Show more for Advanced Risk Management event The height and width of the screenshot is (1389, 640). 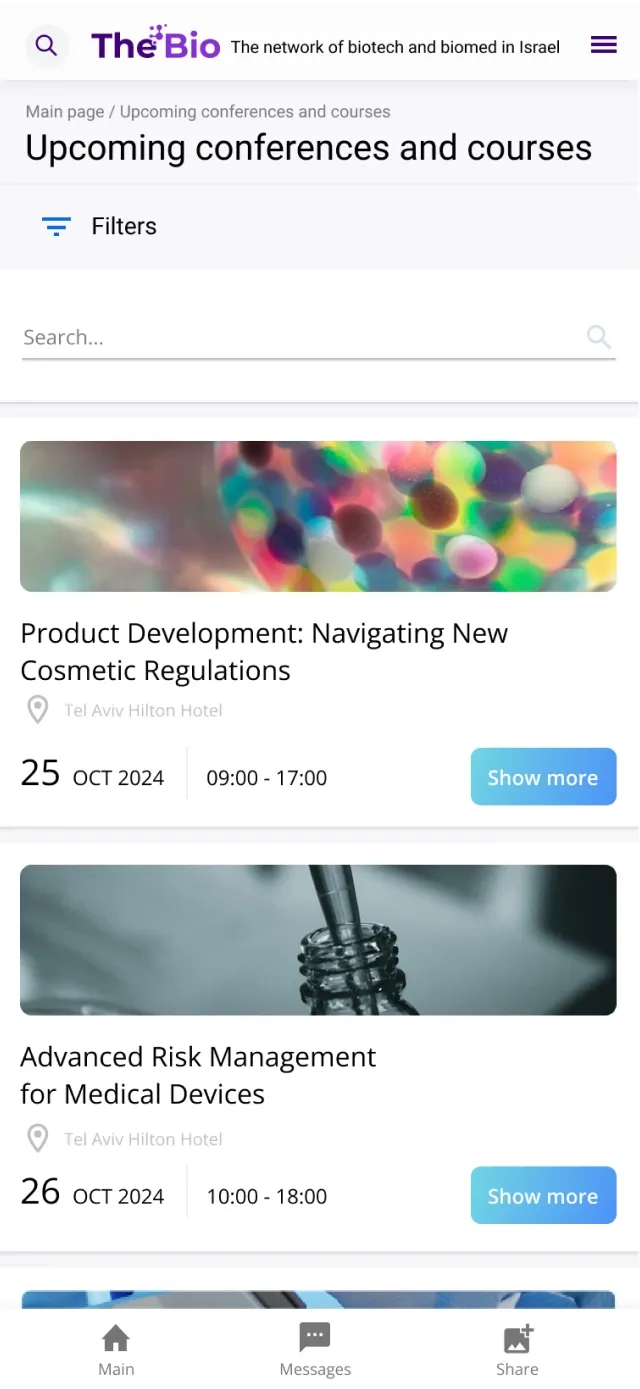point(543,1195)
